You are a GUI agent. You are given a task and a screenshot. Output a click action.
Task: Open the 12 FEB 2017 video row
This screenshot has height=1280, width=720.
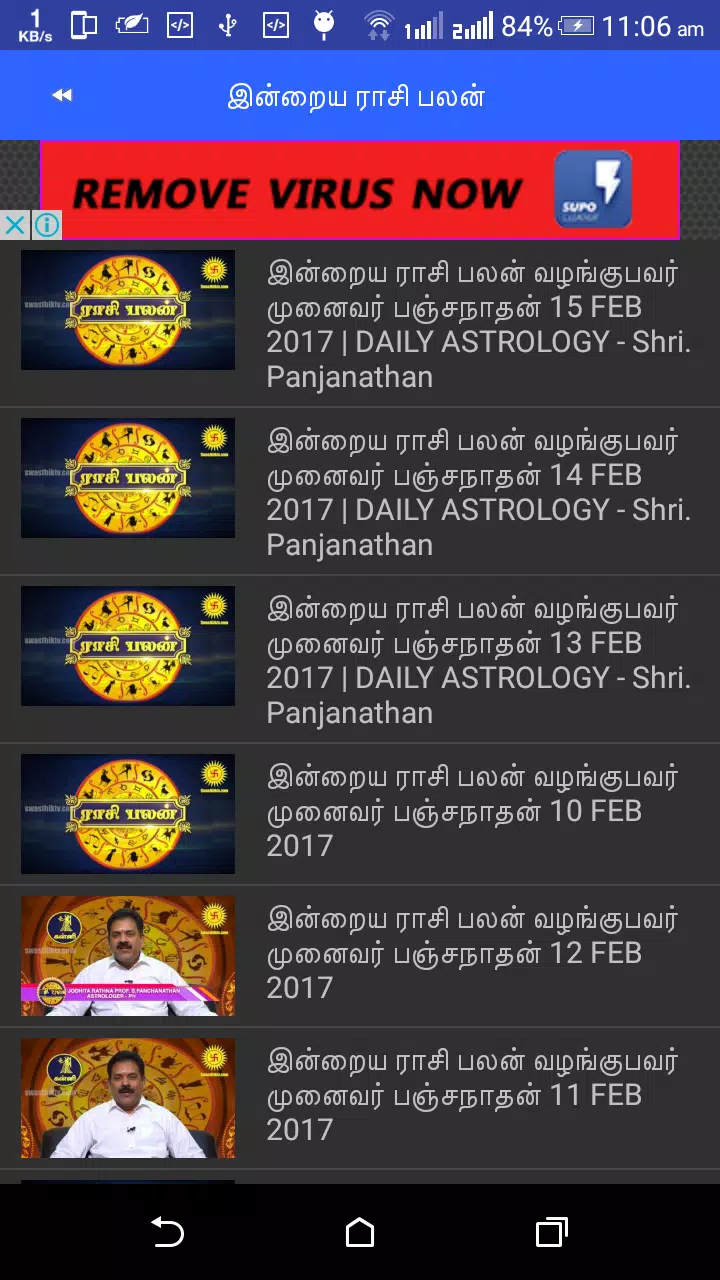(x=360, y=956)
